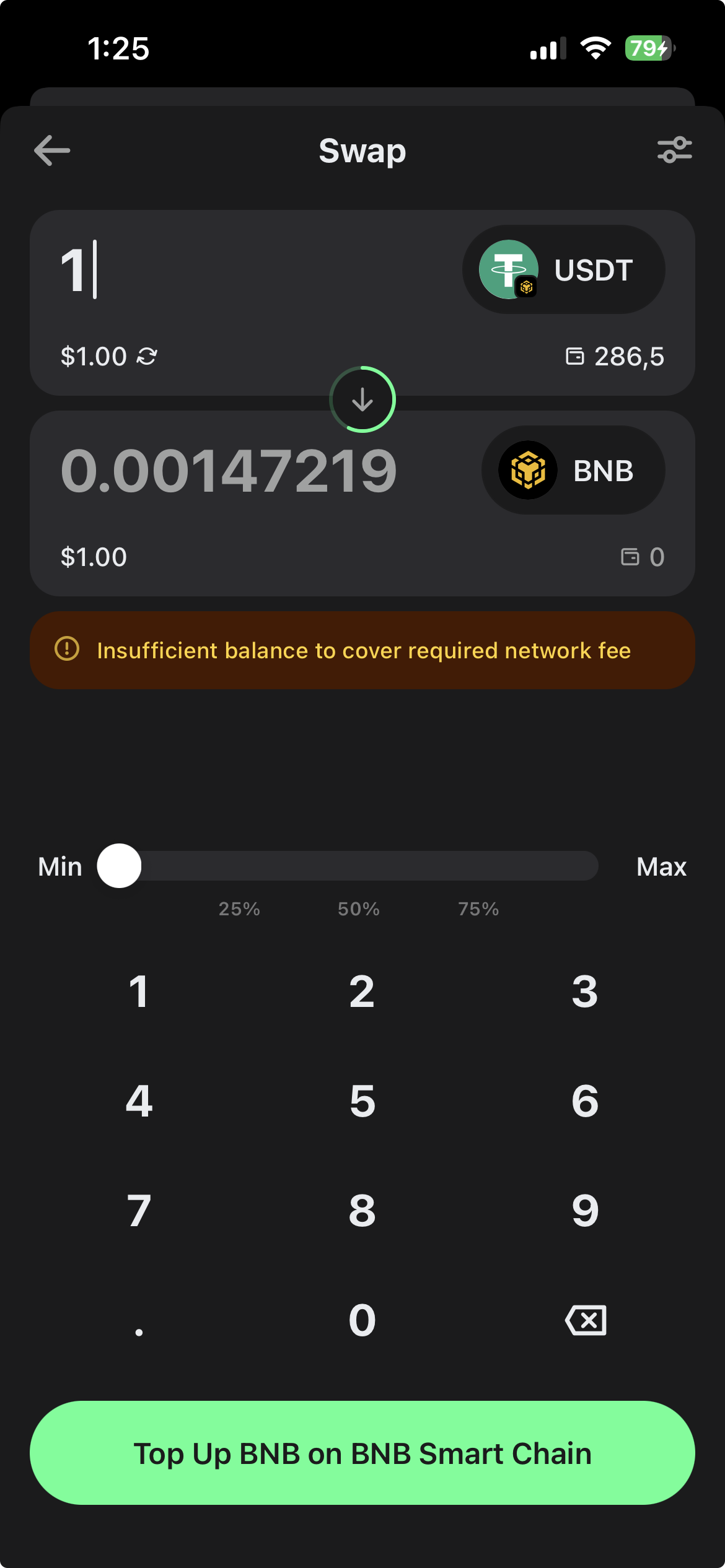725x1568 pixels.
Task: Reverse swap direction with arrow button
Action: [x=362, y=399]
